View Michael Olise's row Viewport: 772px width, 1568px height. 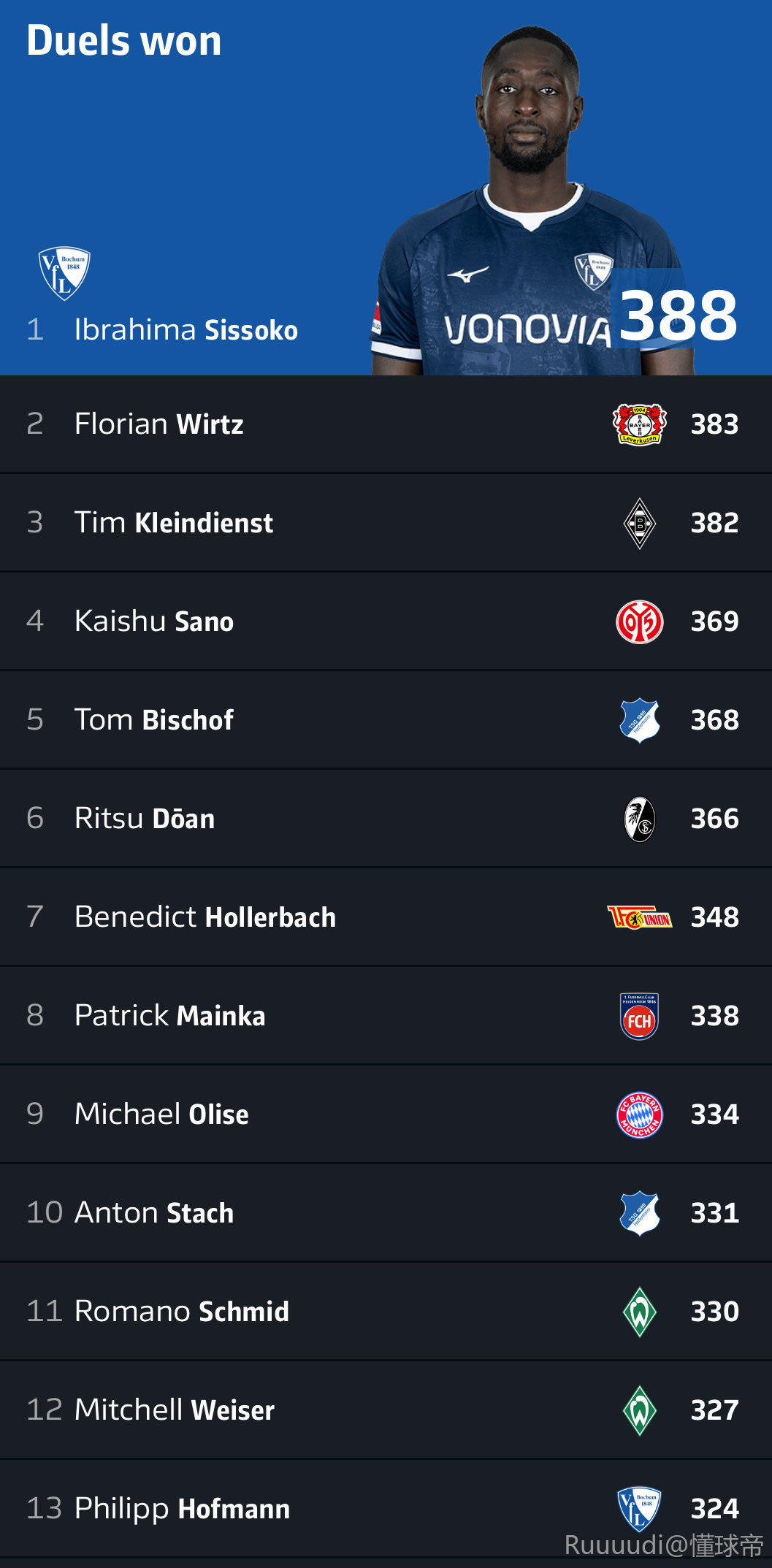tap(386, 1114)
